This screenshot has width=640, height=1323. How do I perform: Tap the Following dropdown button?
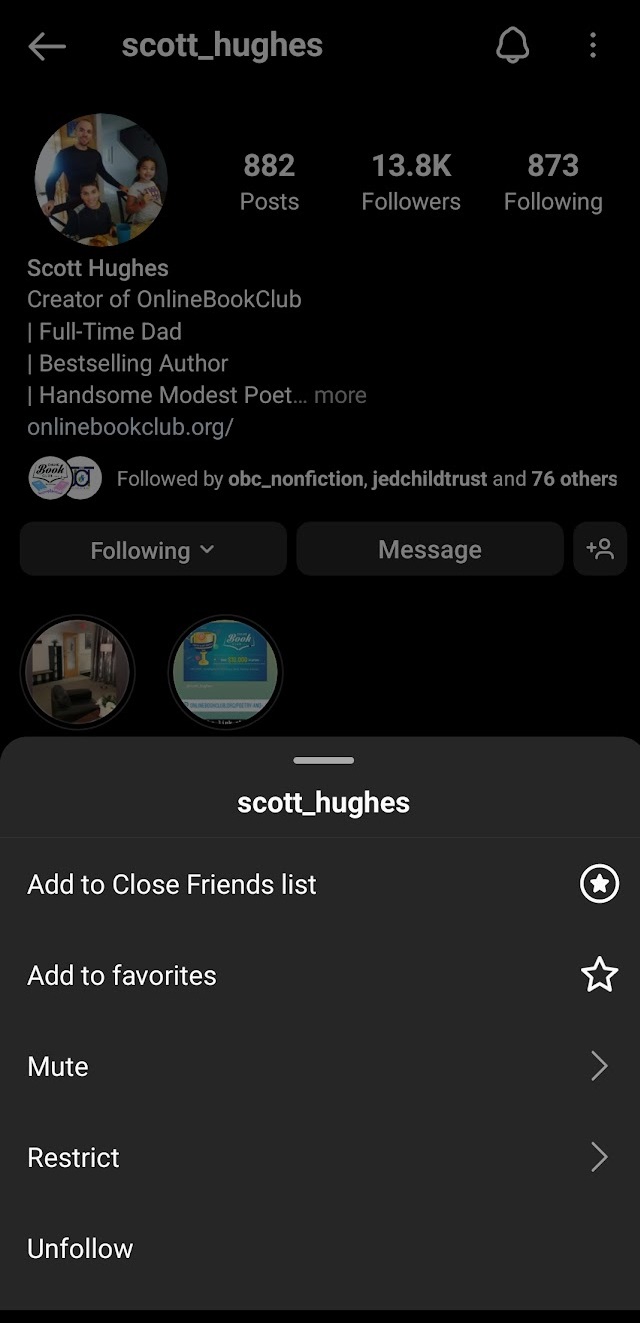pyautogui.click(x=153, y=549)
